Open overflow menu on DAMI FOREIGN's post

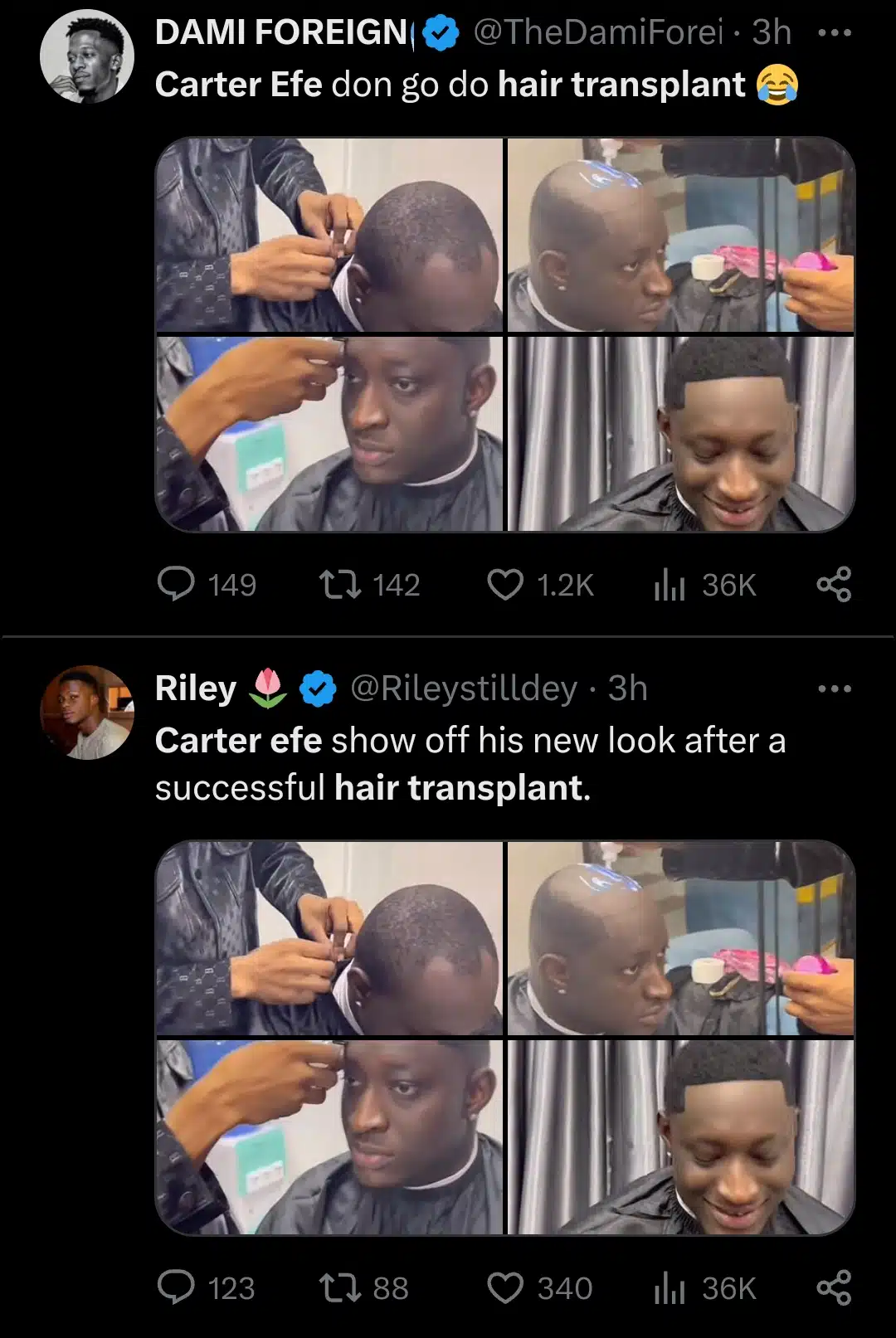[834, 33]
